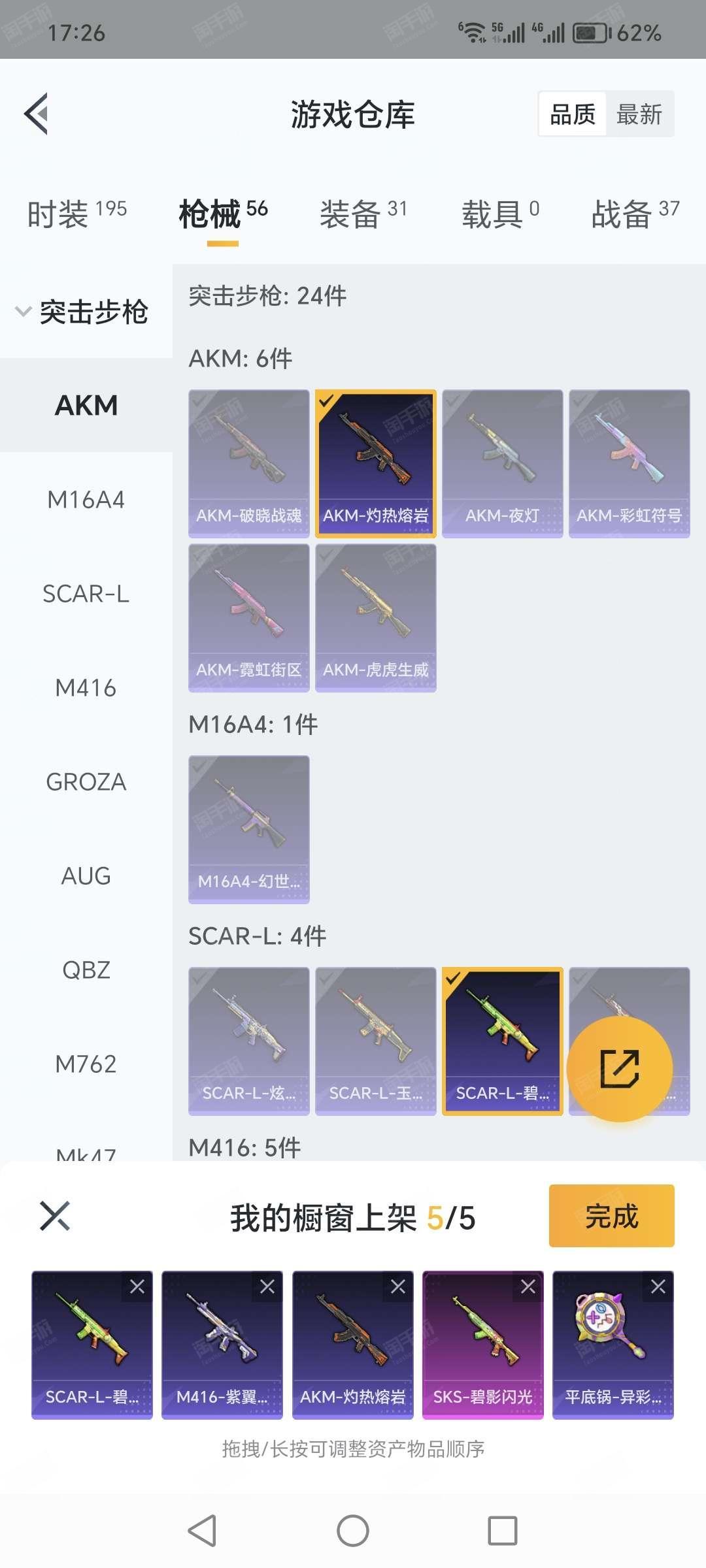Tap the orange share floating button
The height and width of the screenshot is (1568, 706).
point(619,1069)
